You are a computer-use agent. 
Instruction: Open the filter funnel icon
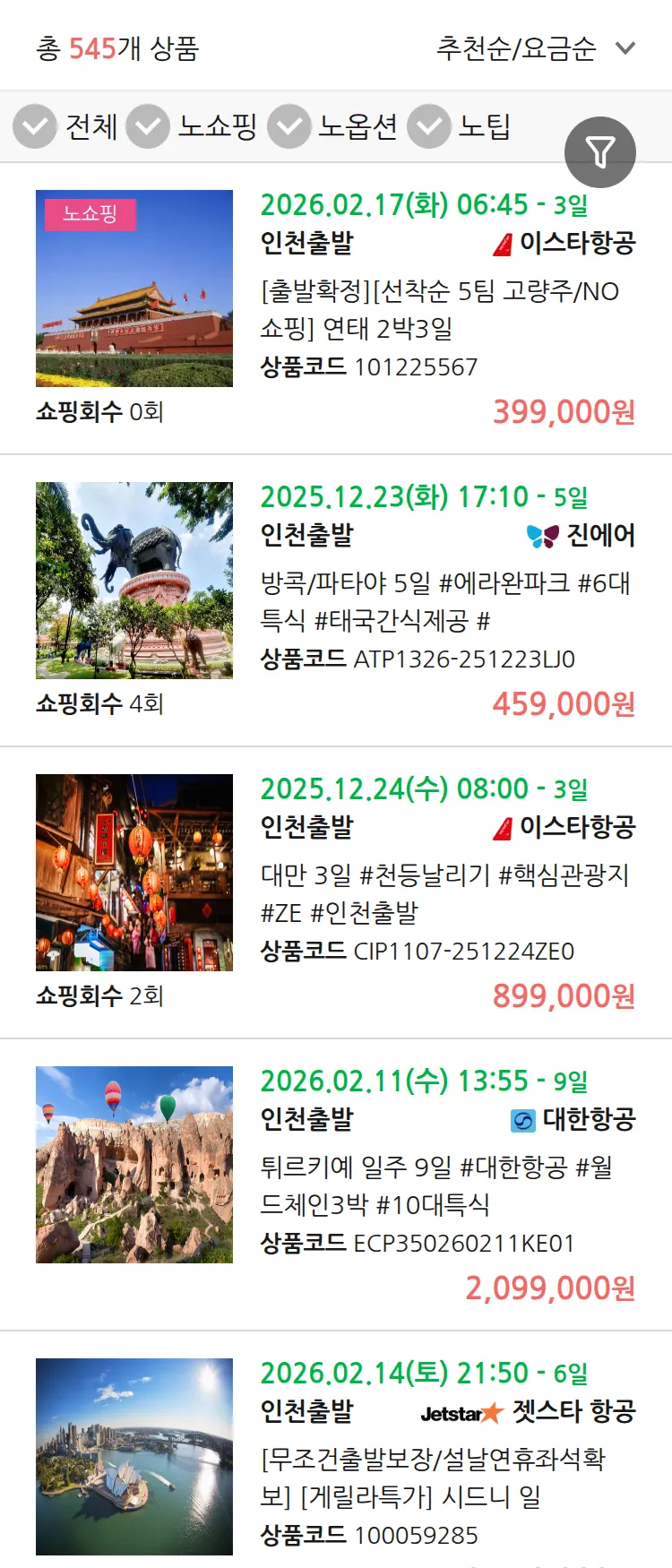pyautogui.click(x=601, y=151)
